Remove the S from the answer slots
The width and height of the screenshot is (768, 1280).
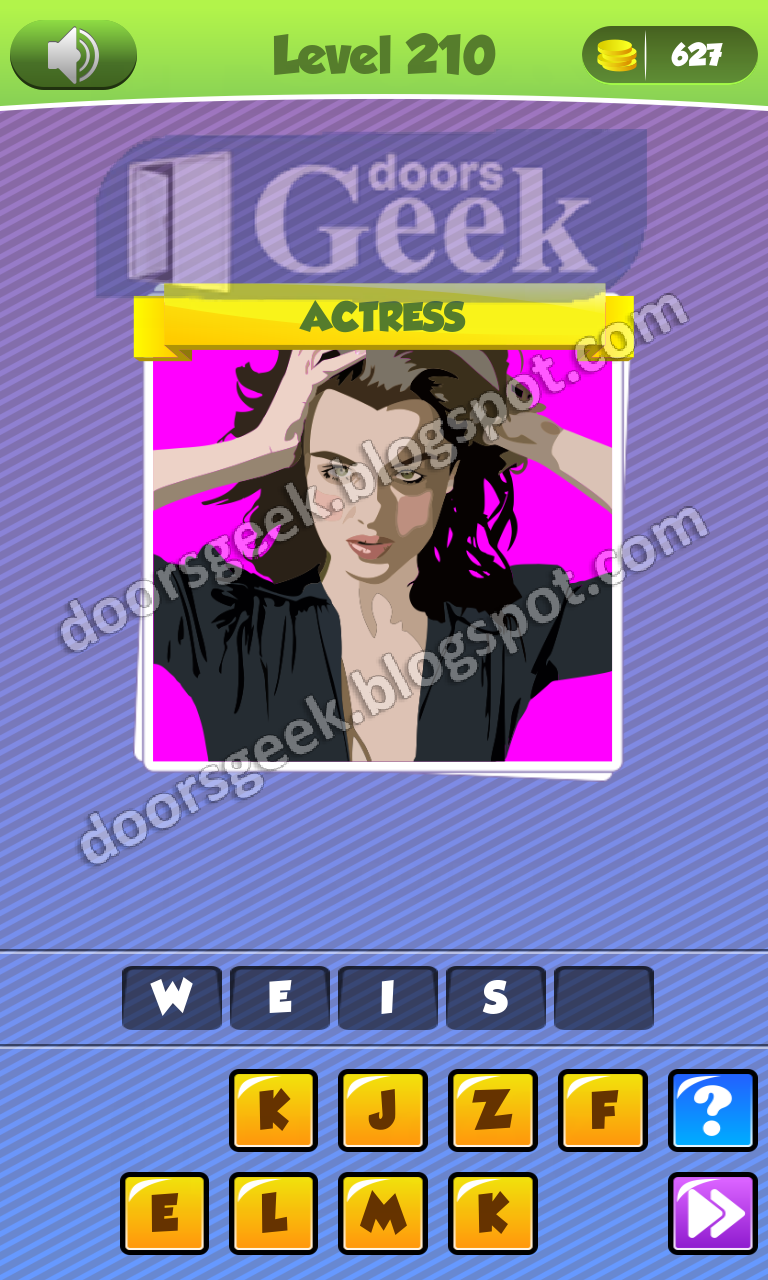[496, 998]
